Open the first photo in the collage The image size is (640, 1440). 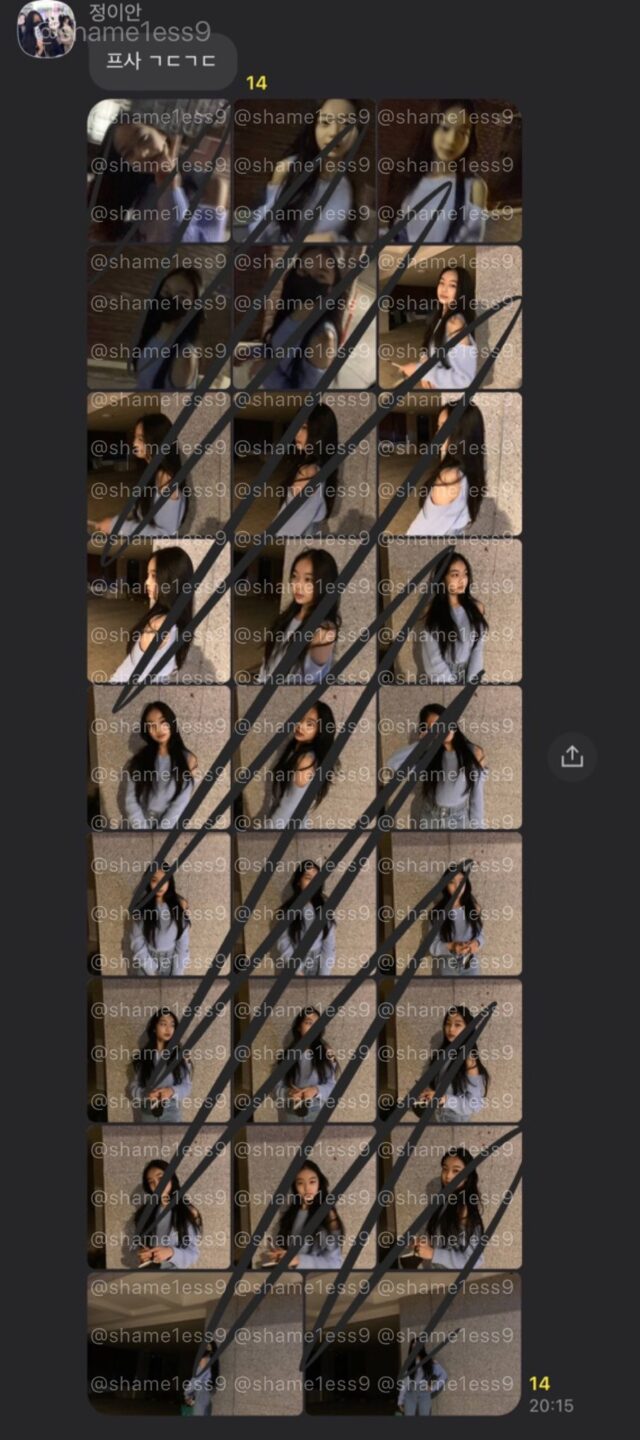click(x=158, y=170)
